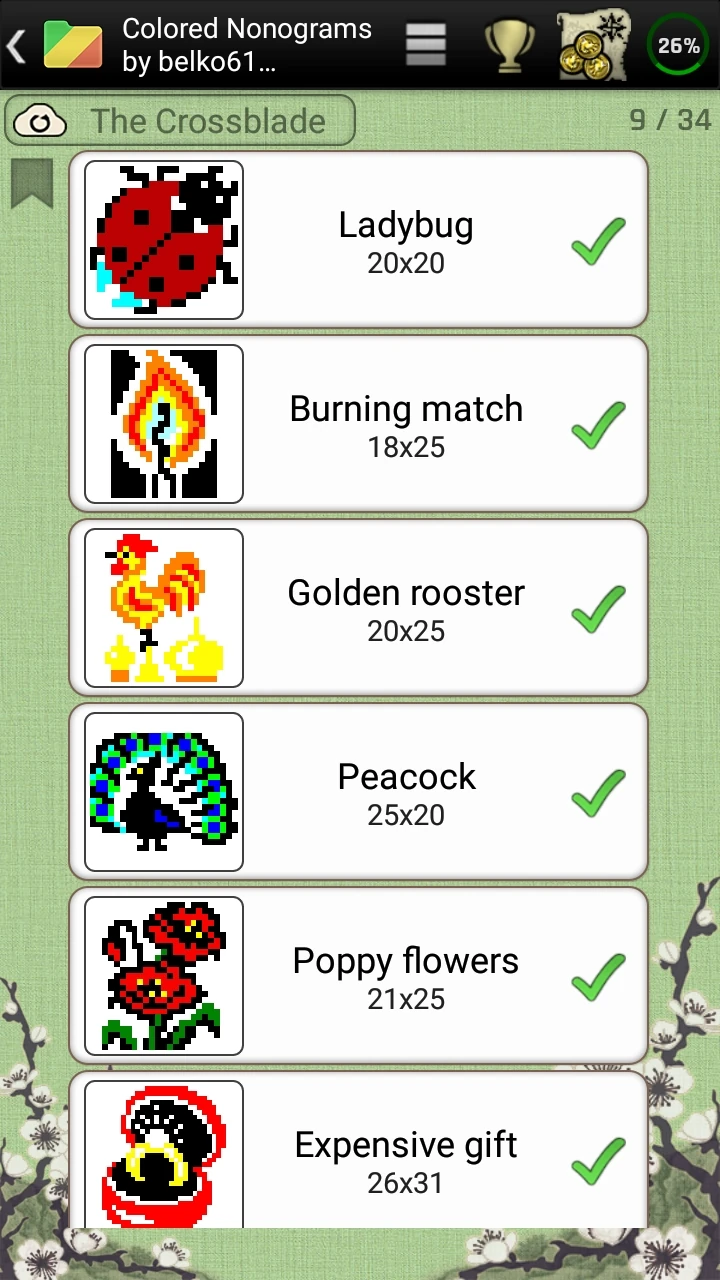The height and width of the screenshot is (1280, 720).
Task: Tap the green bookmark flag
Action: (x=32, y=183)
